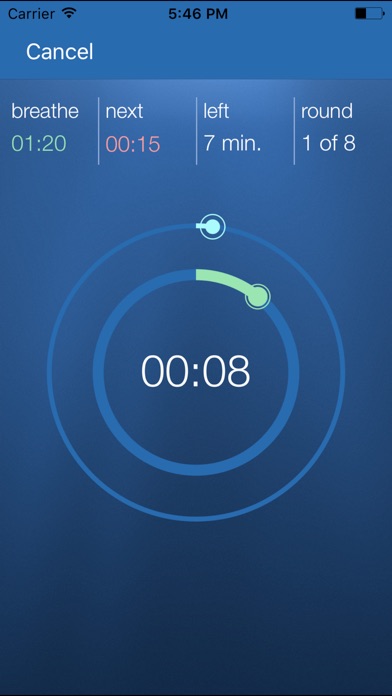This screenshot has height=696, width=392.
Task: Cancel the breathing session
Action: [59, 52]
